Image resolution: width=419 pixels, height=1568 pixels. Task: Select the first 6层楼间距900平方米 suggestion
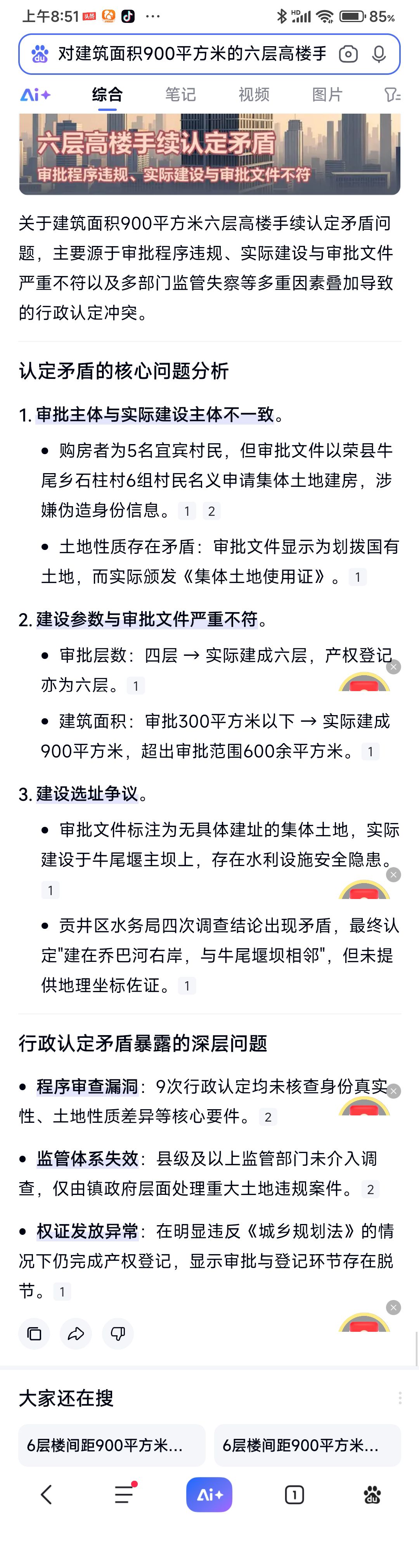[111, 1445]
